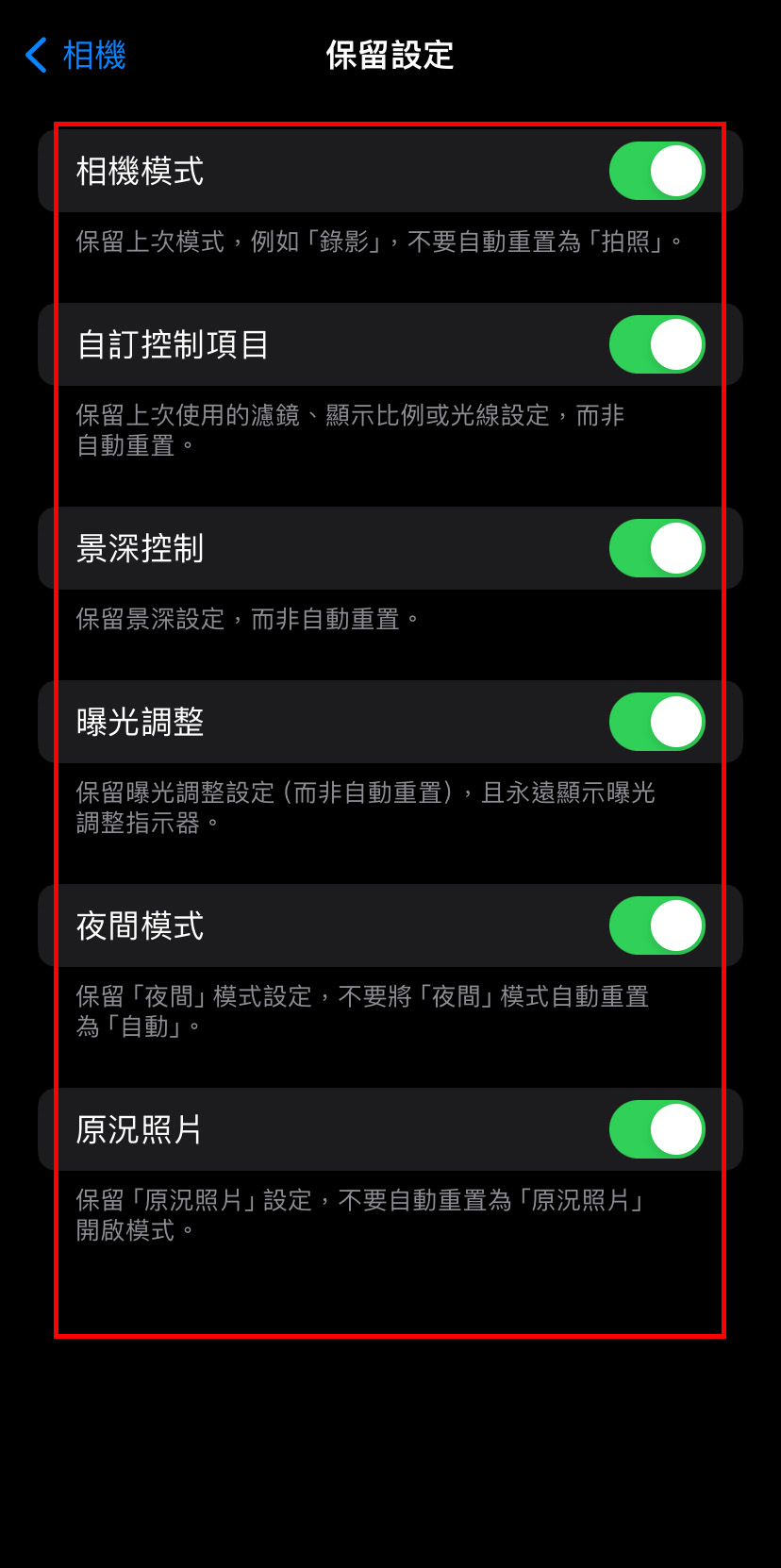This screenshot has width=781, height=1568.
Task: Turn off the 原況照片 toggle
Action: pyautogui.click(x=656, y=1129)
